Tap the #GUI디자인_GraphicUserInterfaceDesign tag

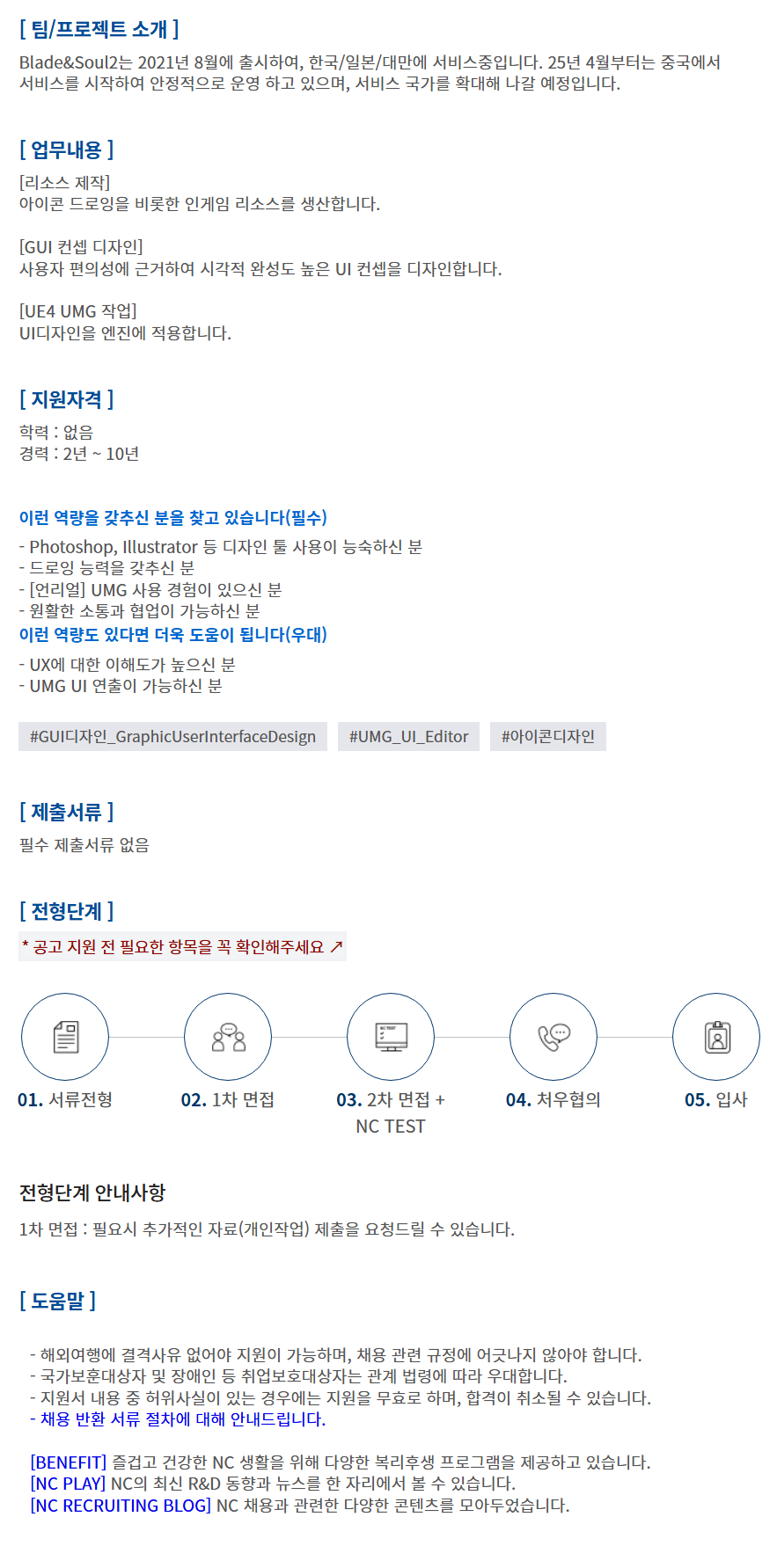(172, 737)
